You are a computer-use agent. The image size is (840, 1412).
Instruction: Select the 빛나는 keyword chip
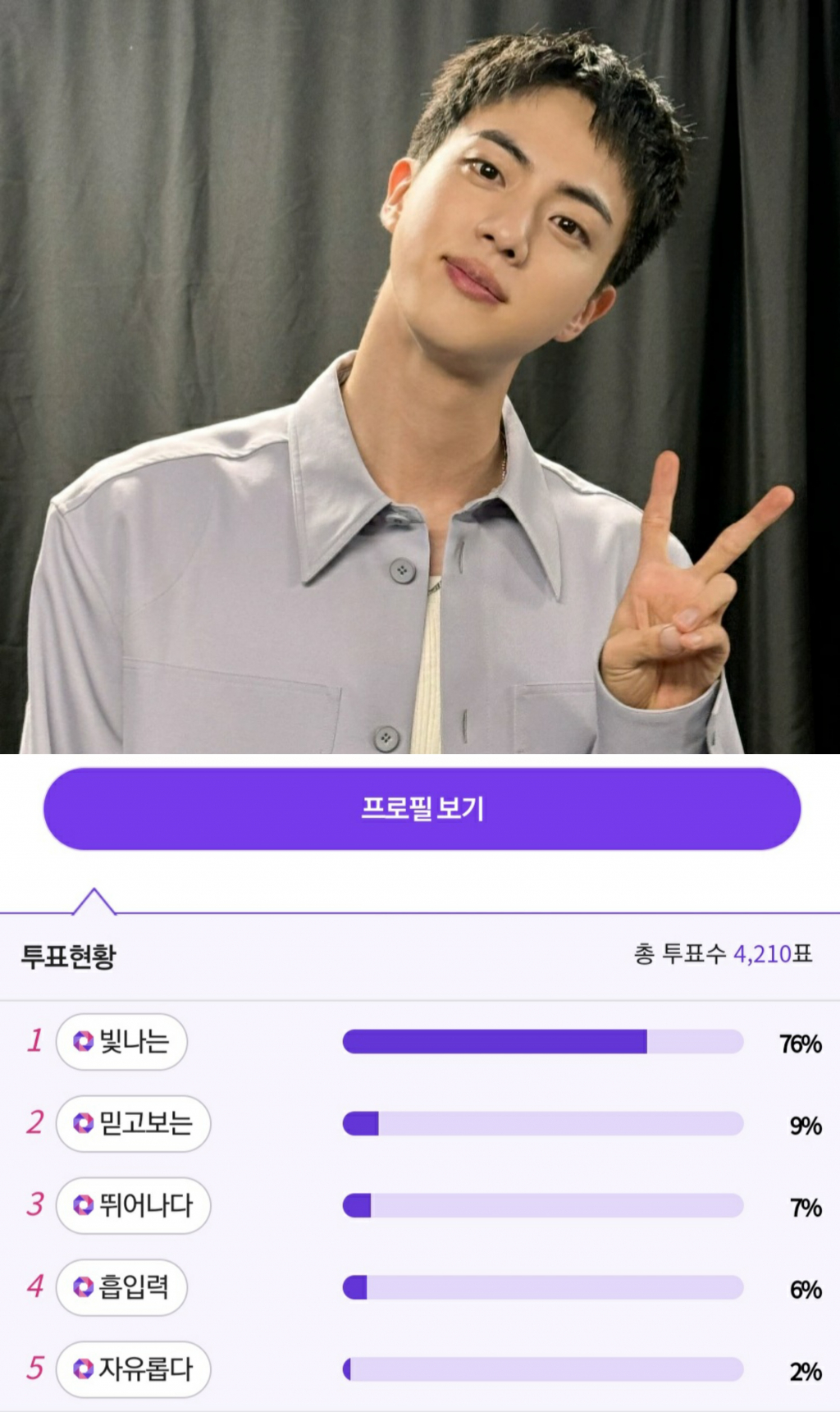click(121, 1042)
